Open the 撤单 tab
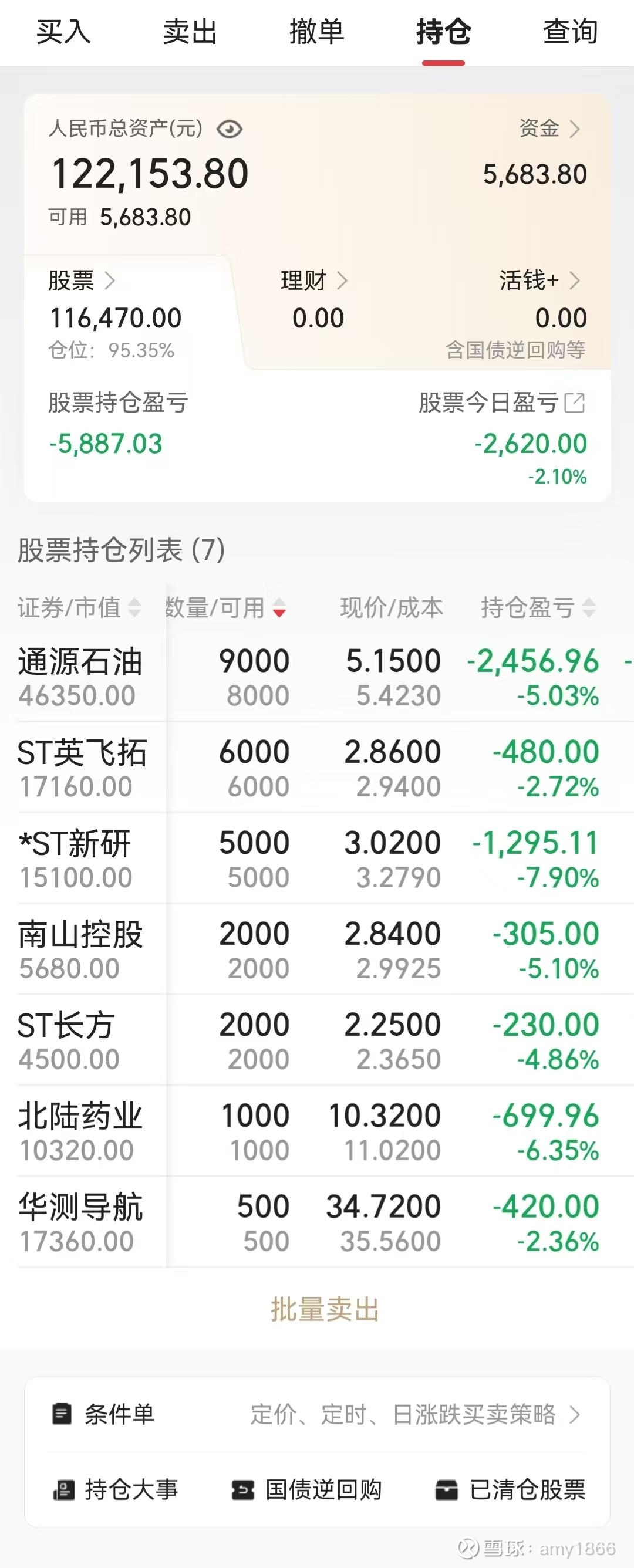The height and width of the screenshot is (1568, 634). [316, 32]
